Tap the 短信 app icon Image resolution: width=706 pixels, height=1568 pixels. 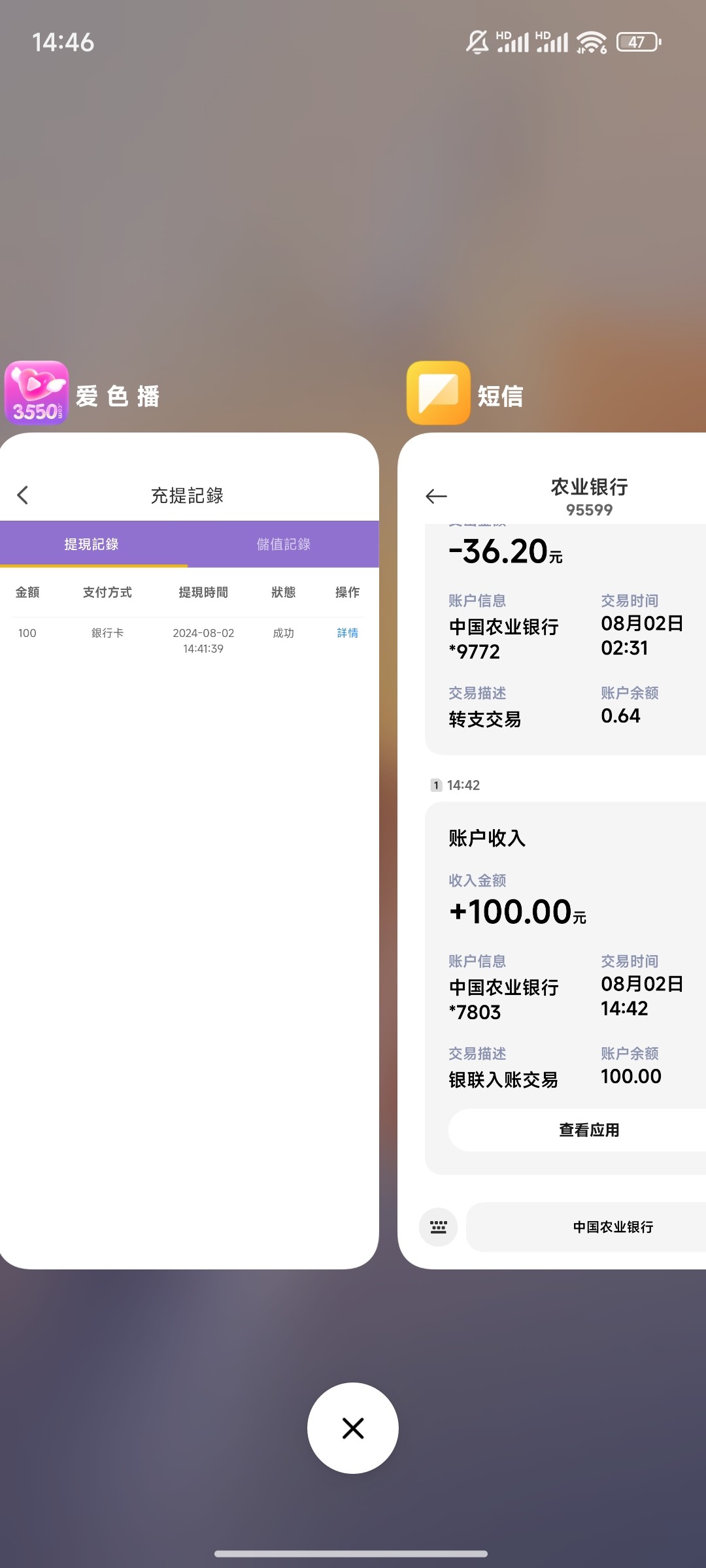(438, 393)
